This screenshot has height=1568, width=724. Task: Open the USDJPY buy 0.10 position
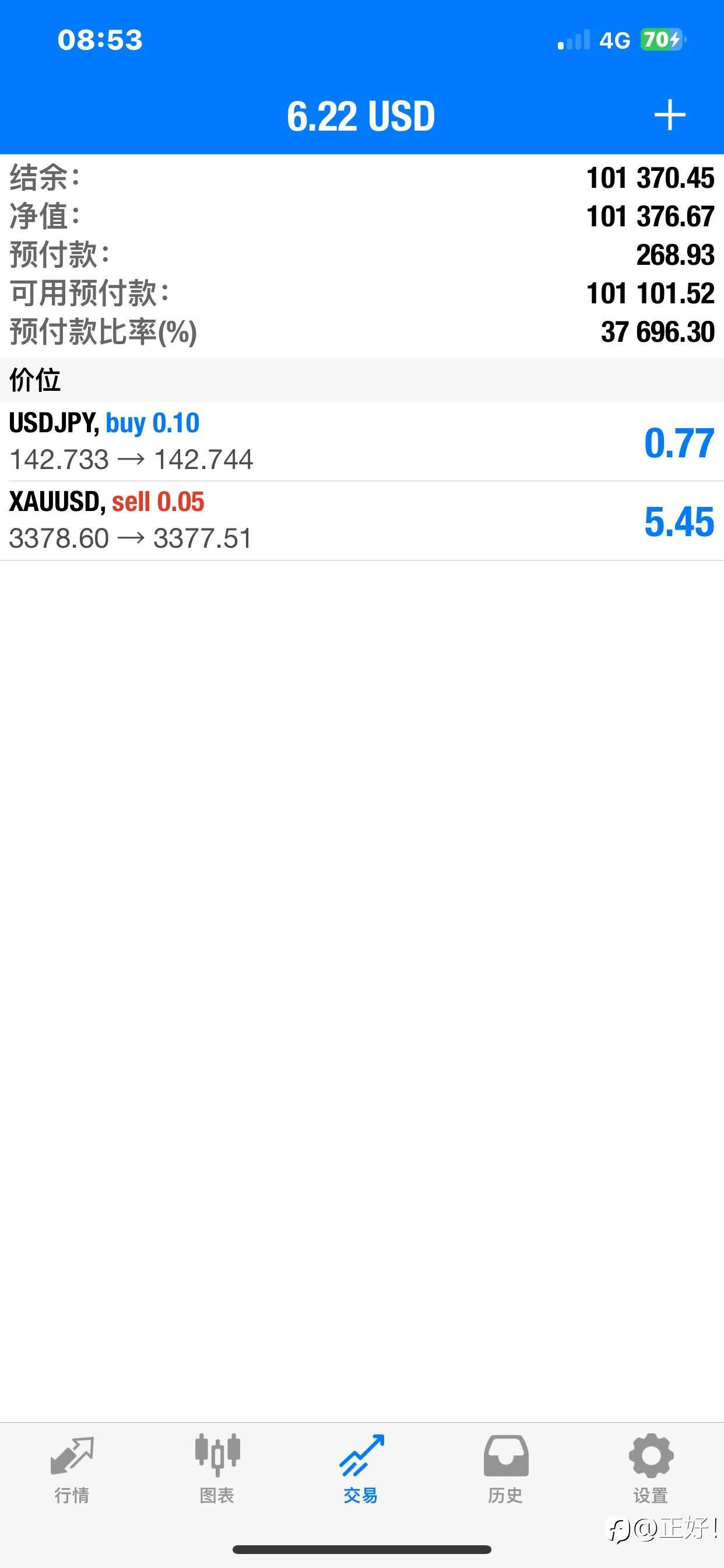click(x=362, y=442)
